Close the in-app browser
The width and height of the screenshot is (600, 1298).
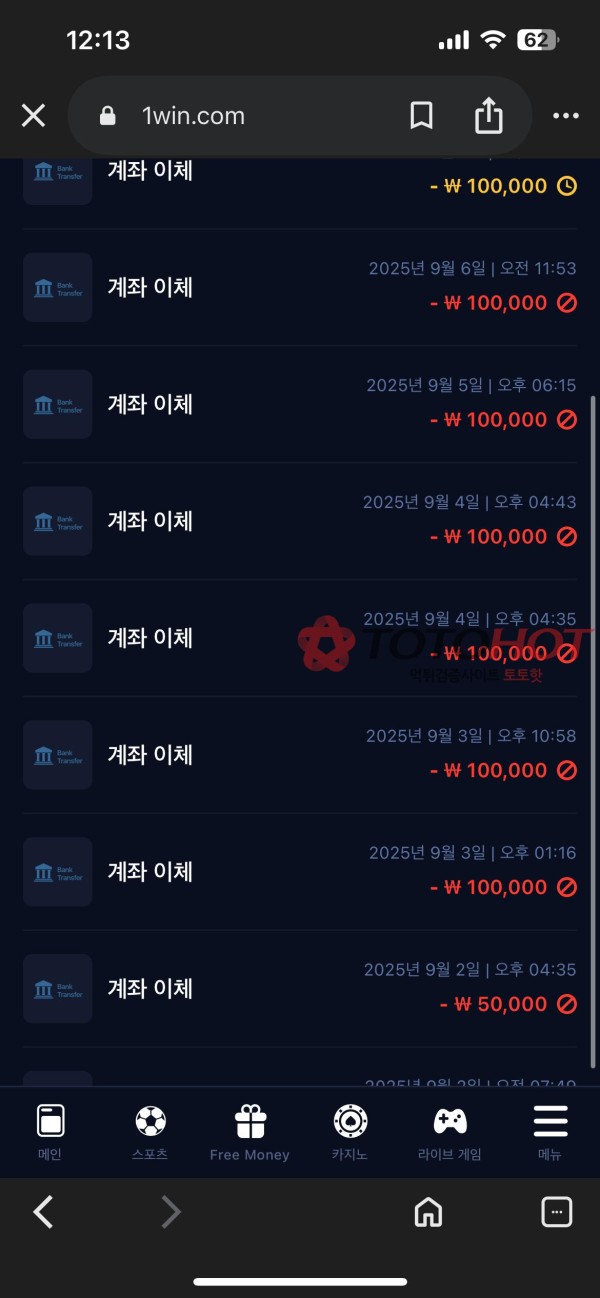[33, 116]
